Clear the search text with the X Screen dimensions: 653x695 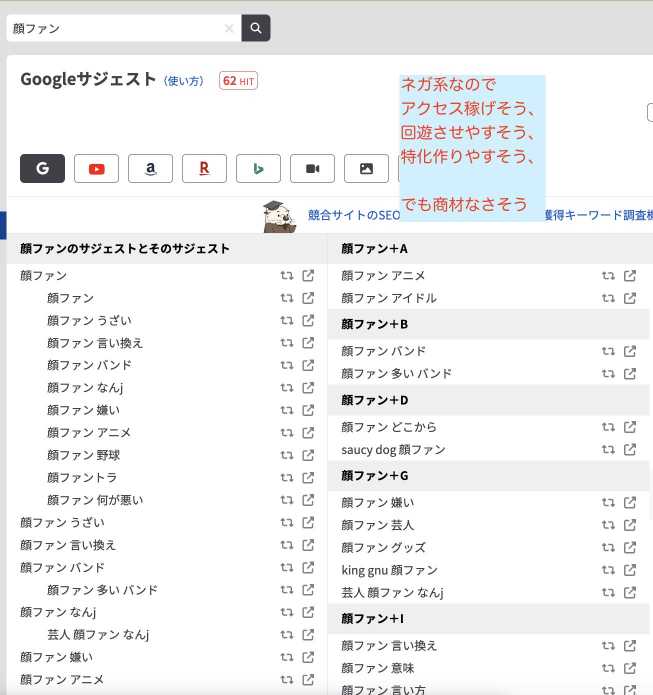pyautogui.click(x=229, y=29)
